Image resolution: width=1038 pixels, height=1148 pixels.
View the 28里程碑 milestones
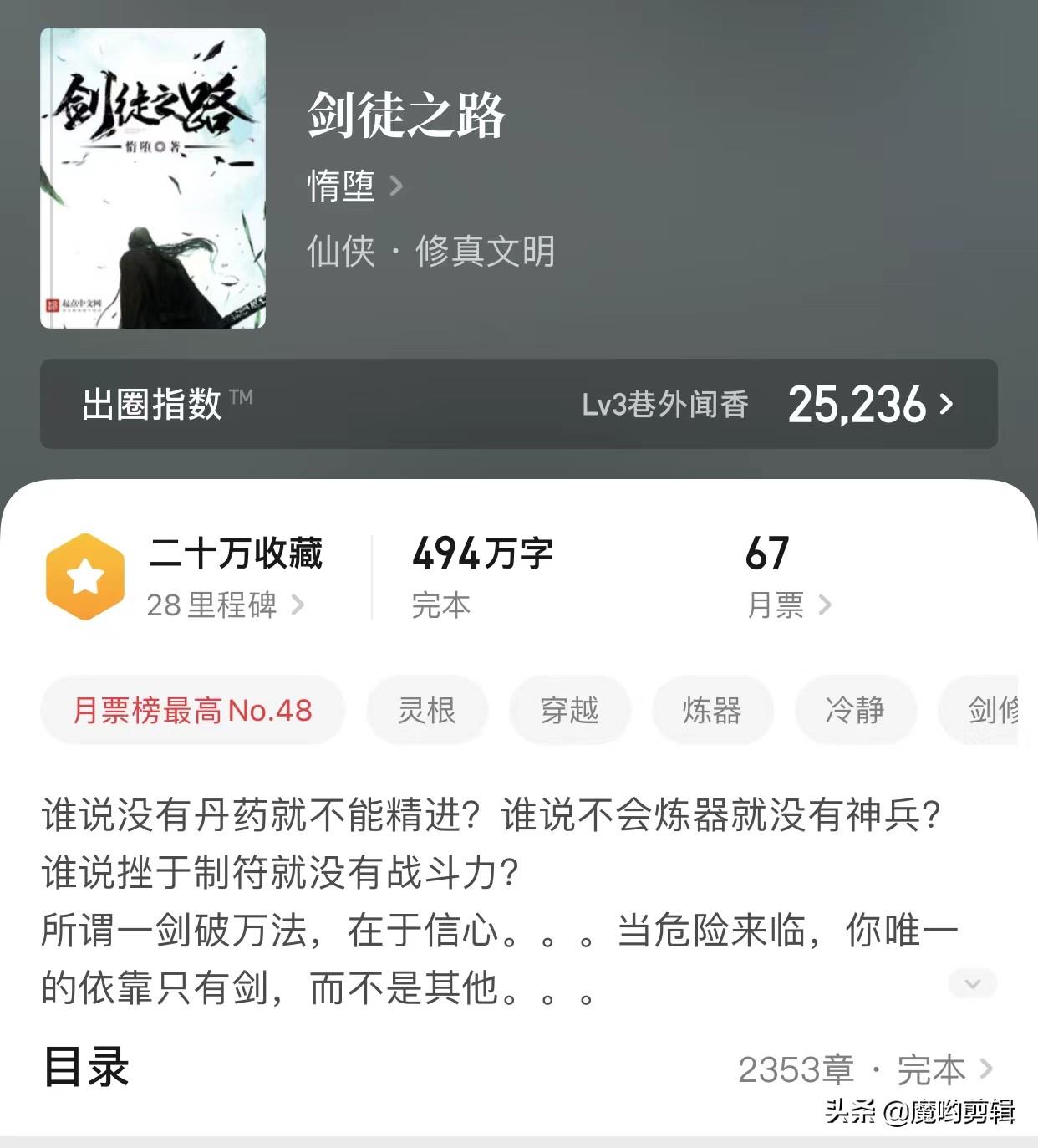coord(225,605)
